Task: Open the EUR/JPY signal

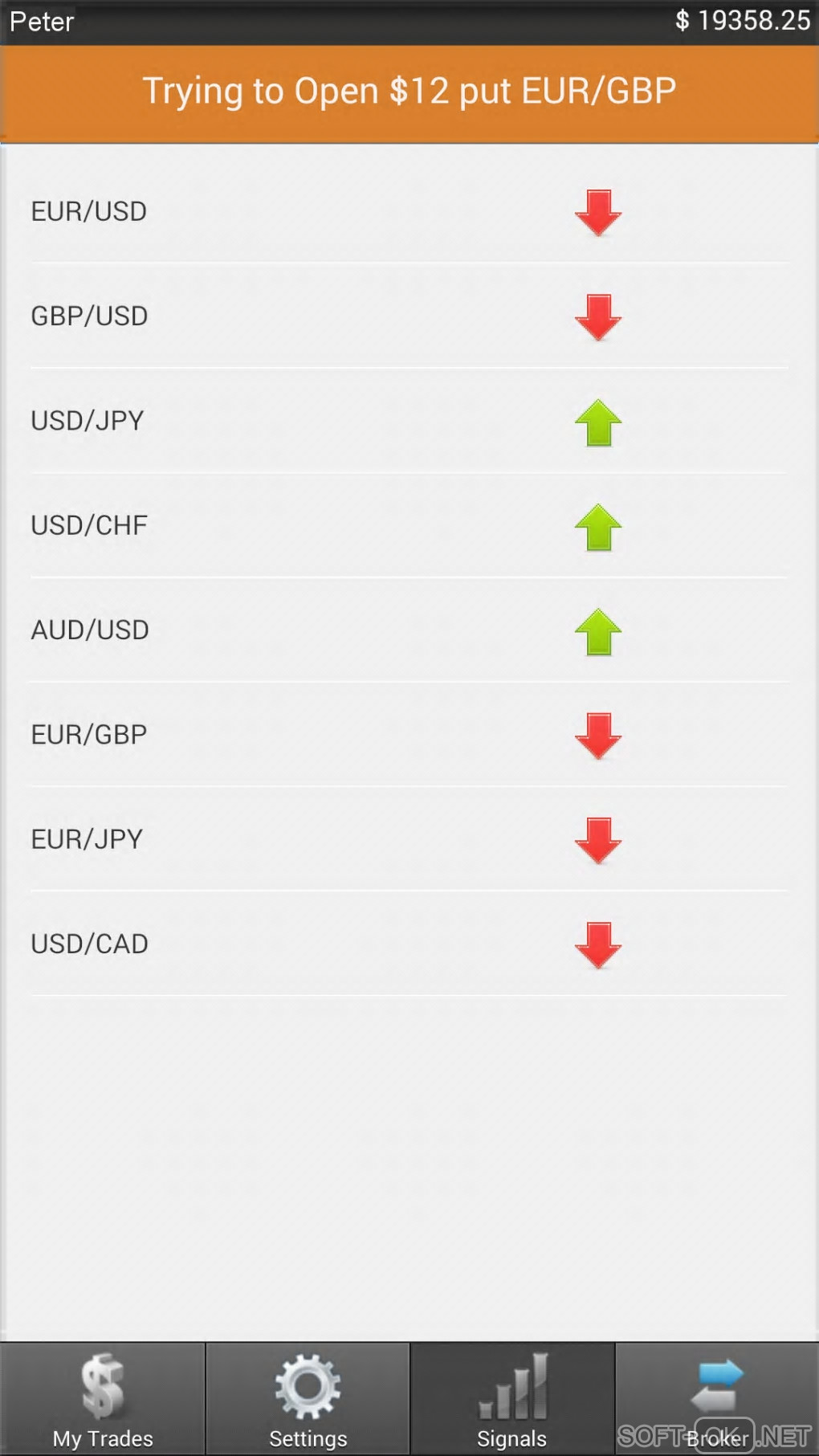Action: [x=409, y=839]
